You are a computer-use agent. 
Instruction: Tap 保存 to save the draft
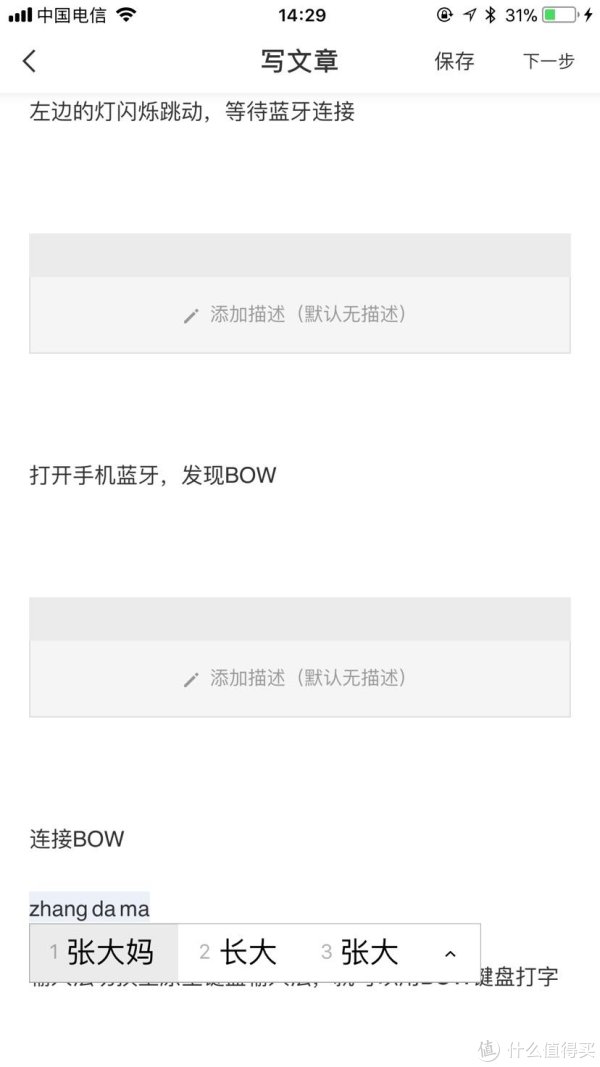click(x=454, y=61)
